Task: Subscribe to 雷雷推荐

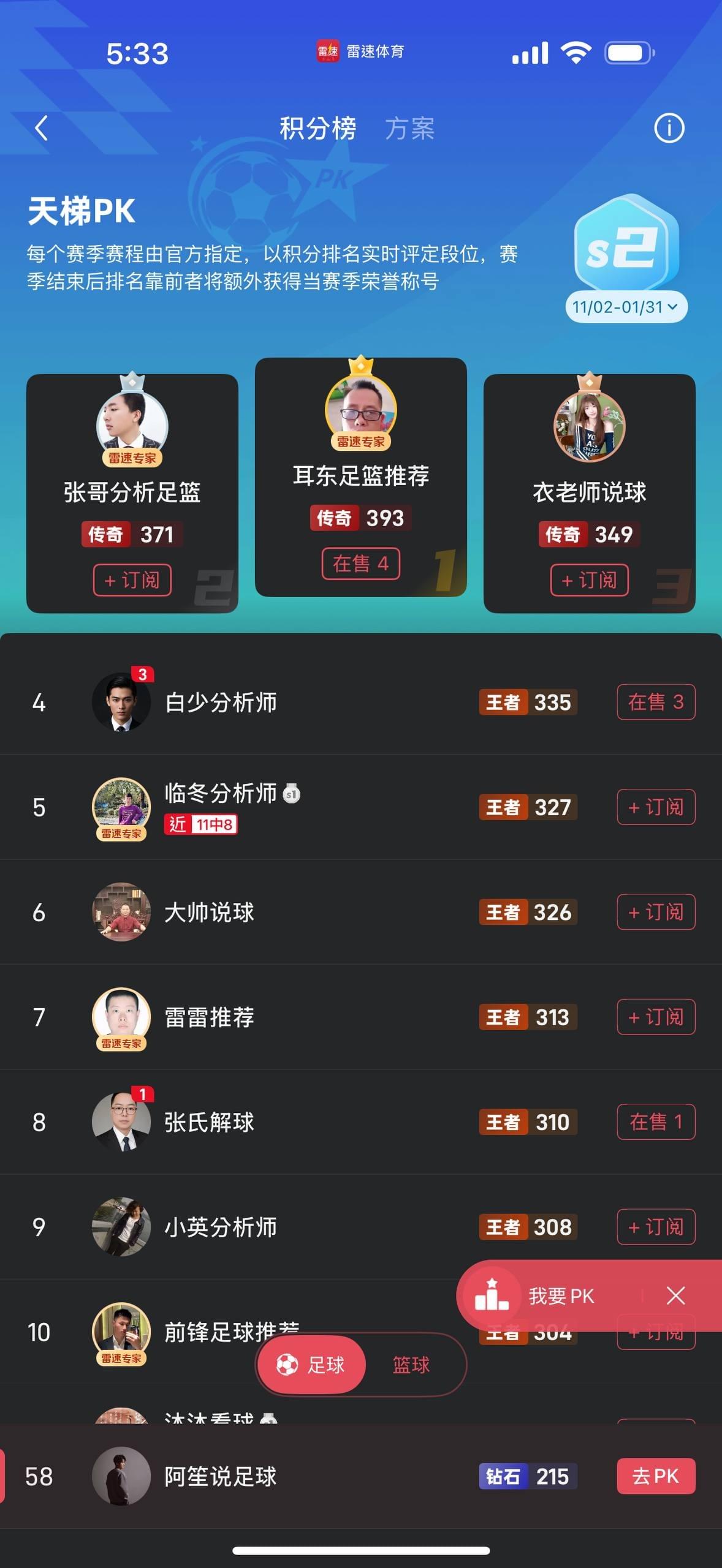Action: point(655,1017)
